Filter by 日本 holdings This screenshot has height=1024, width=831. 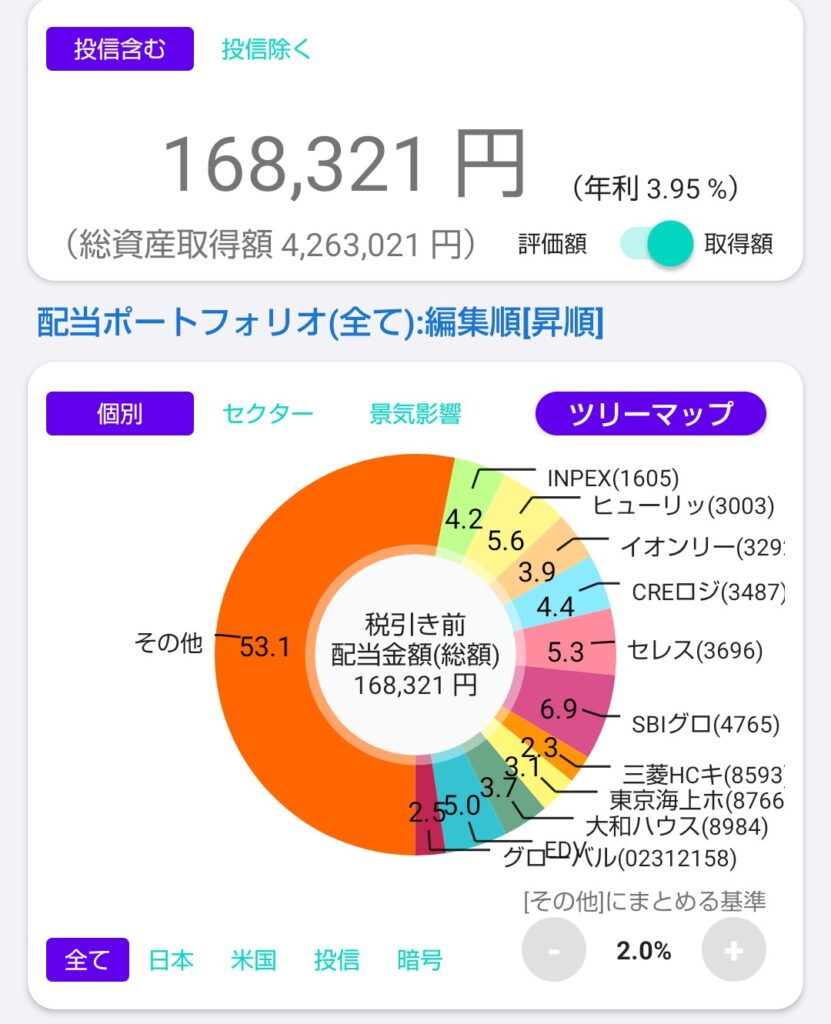pyautogui.click(x=171, y=959)
